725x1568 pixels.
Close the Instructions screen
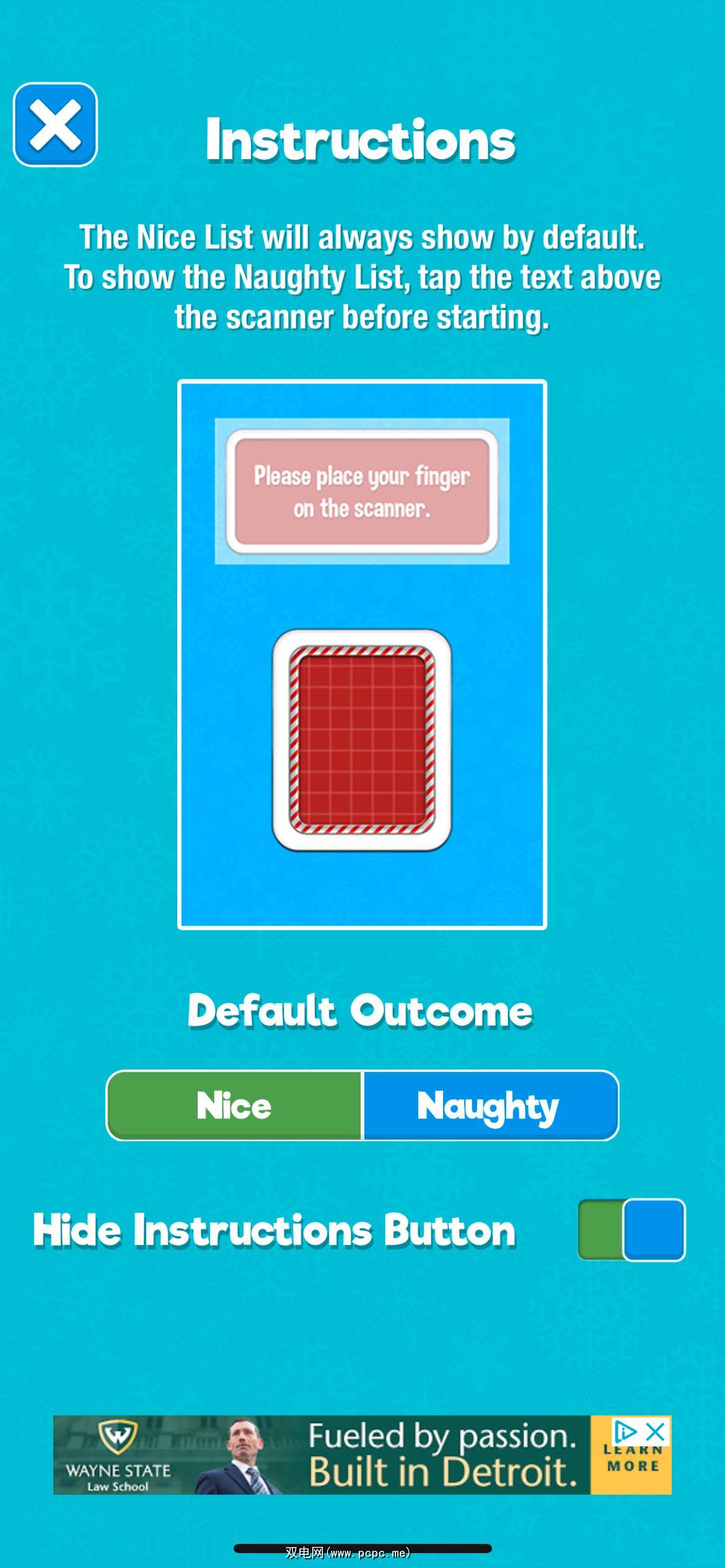55,124
